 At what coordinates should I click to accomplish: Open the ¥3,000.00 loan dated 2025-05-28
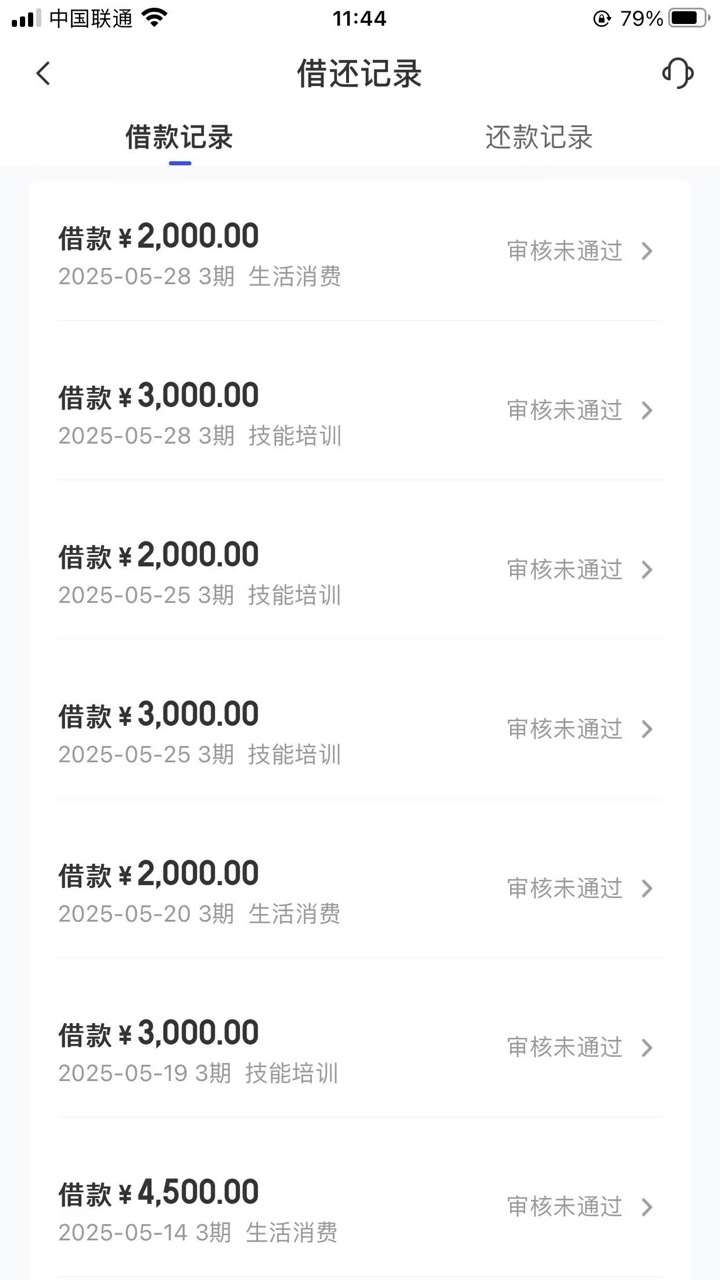pyautogui.click(x=359, y=411)
